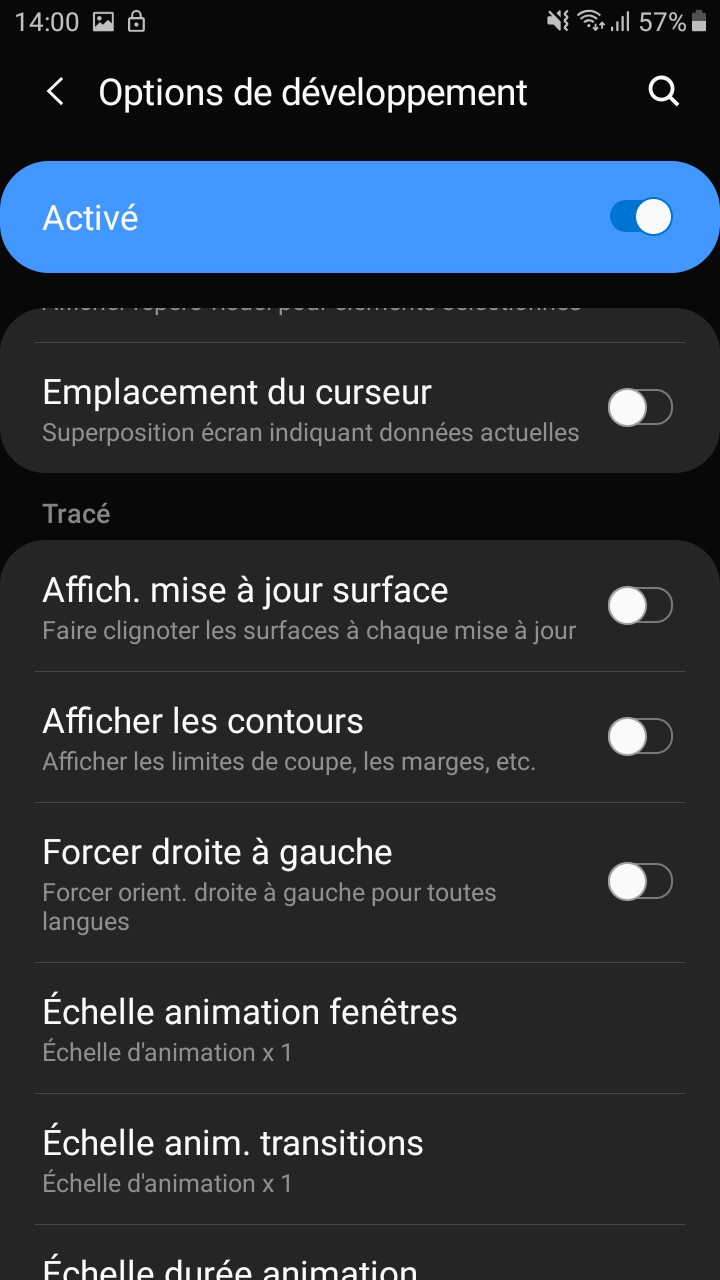The height and width of the screenshot is (1280, 720).
Task: Open the search magnifier icon
Action: [x=663, y=92]
